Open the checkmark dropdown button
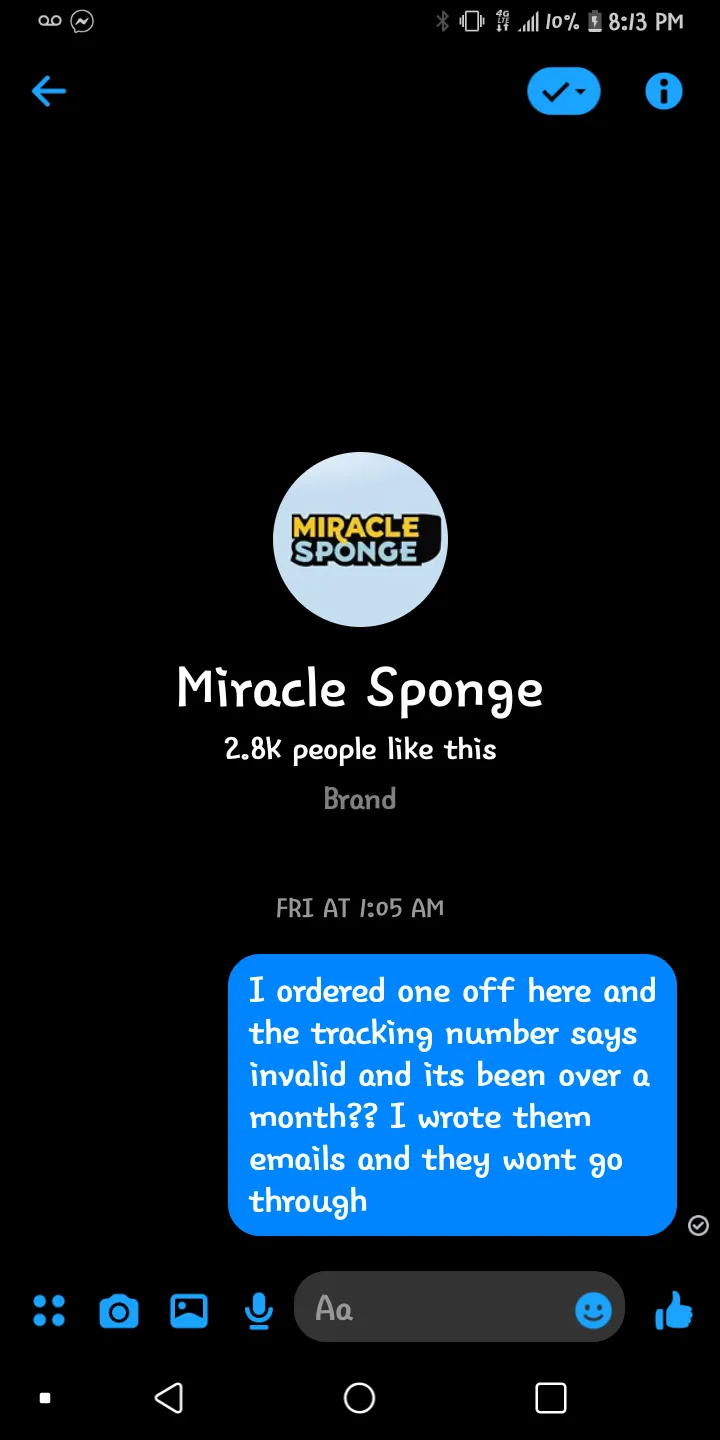Screen dimensions: 720x1440 [563, 92]
